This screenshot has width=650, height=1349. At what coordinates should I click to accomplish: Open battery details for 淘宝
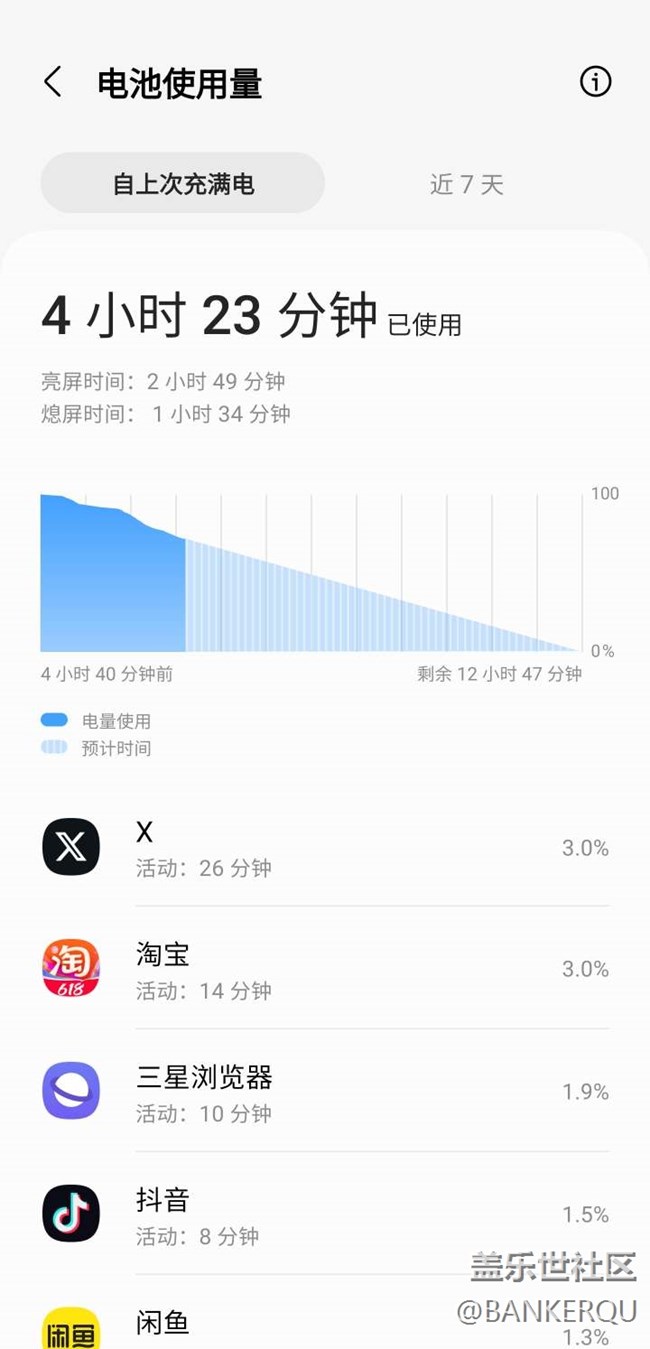325,968
